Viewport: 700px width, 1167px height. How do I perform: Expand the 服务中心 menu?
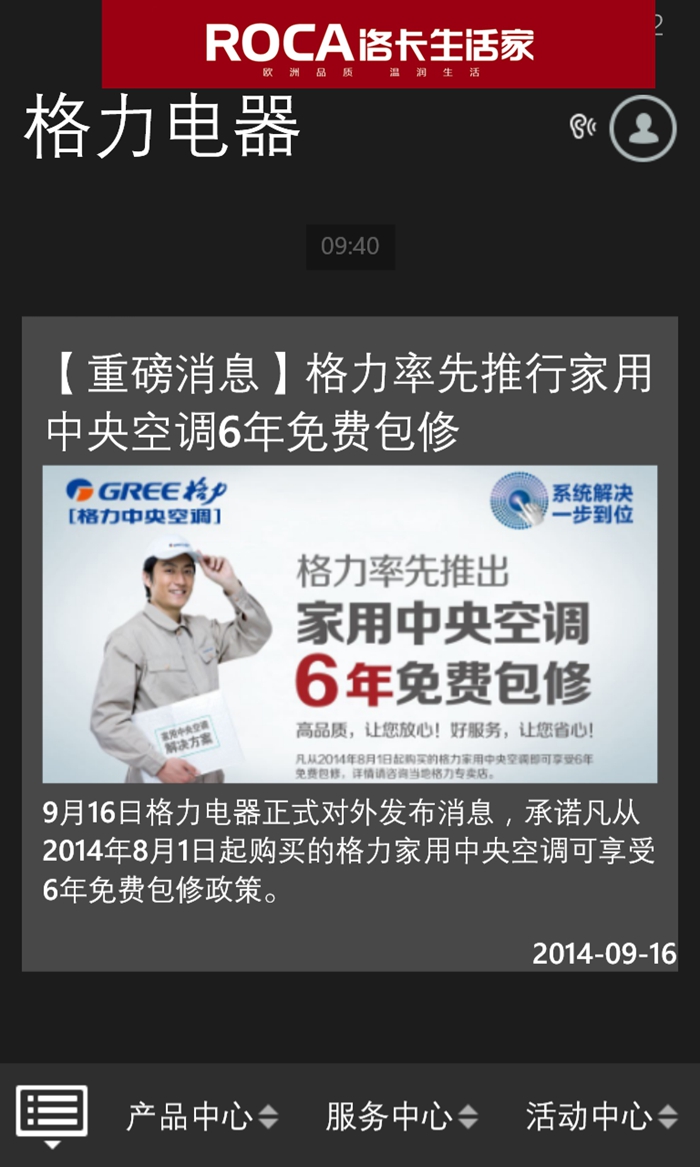[x=401, y=1116]
